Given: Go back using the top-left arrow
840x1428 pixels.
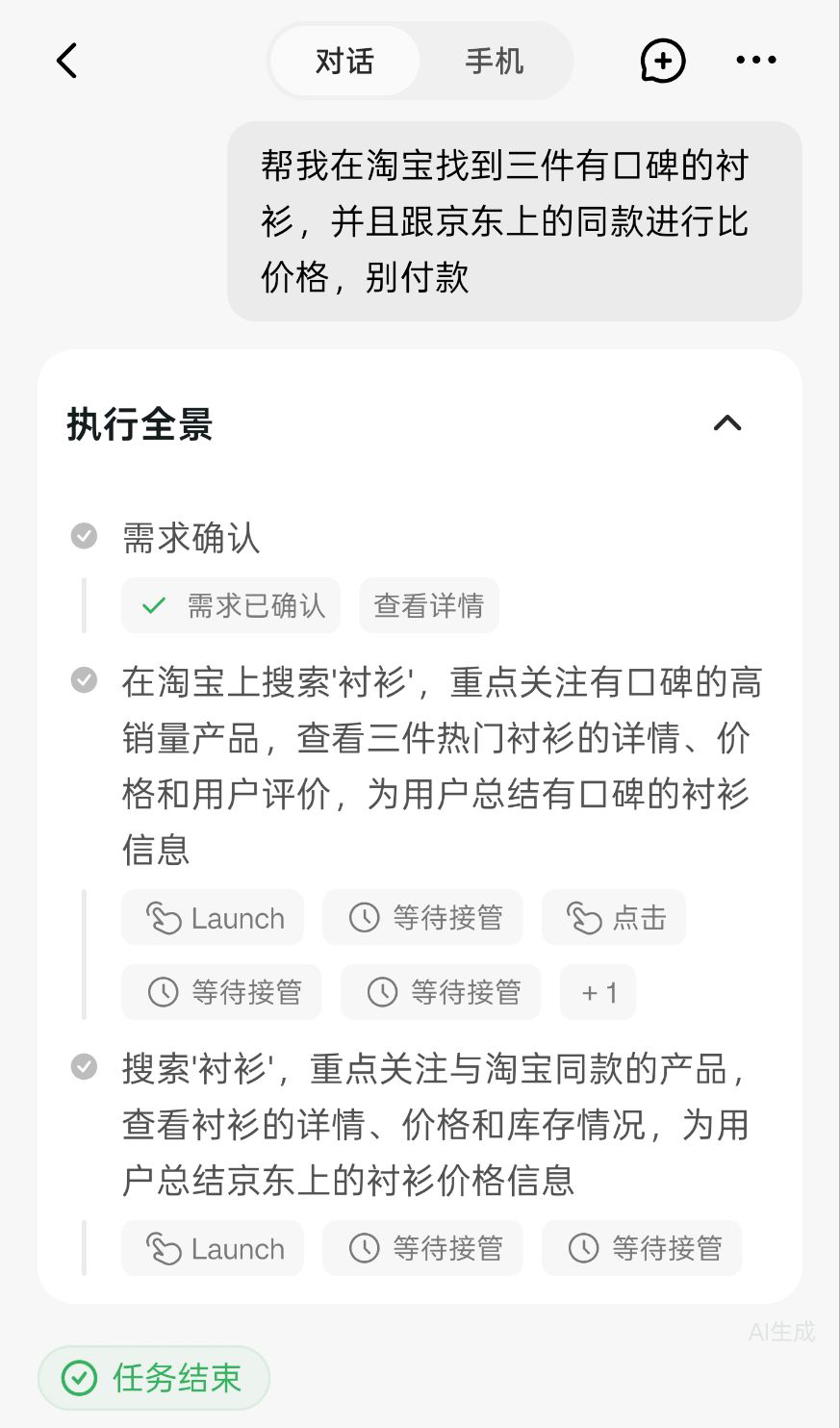Looking at the screenshot, I should [66, 61].
